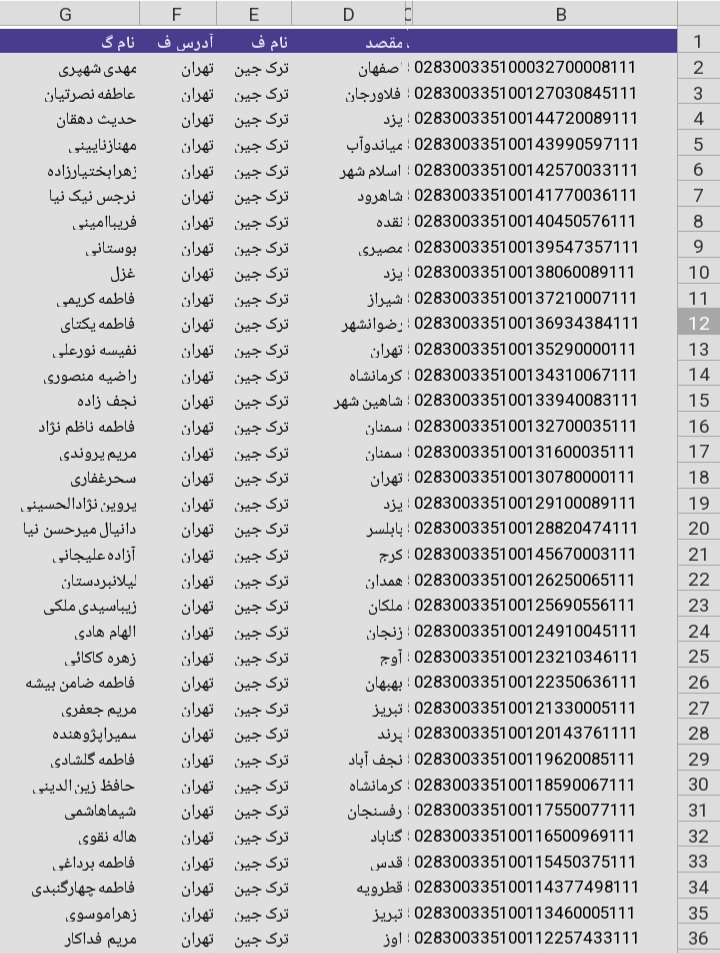Select column E header

point(254,14)
